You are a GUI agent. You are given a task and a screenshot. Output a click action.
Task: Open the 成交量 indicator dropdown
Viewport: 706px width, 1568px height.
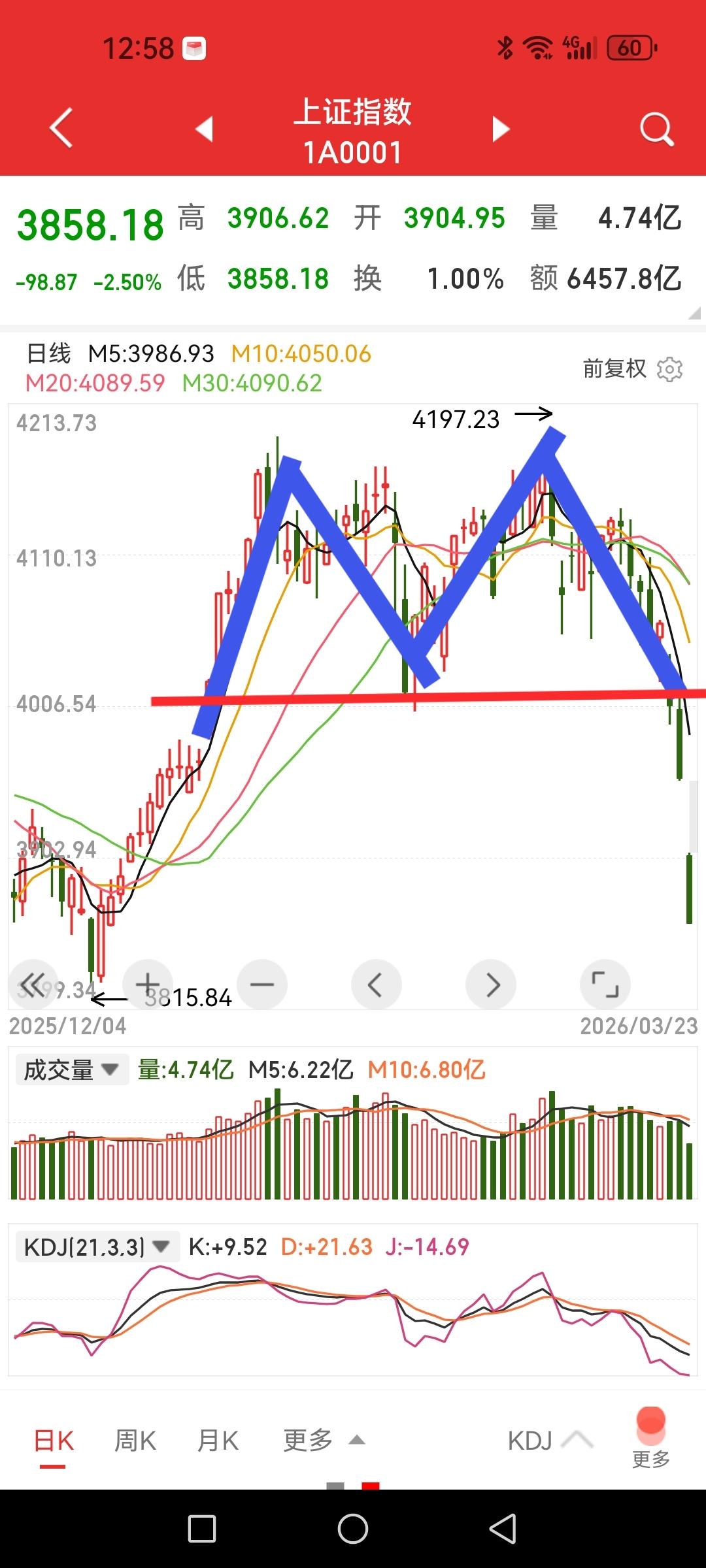[71, 1069]
